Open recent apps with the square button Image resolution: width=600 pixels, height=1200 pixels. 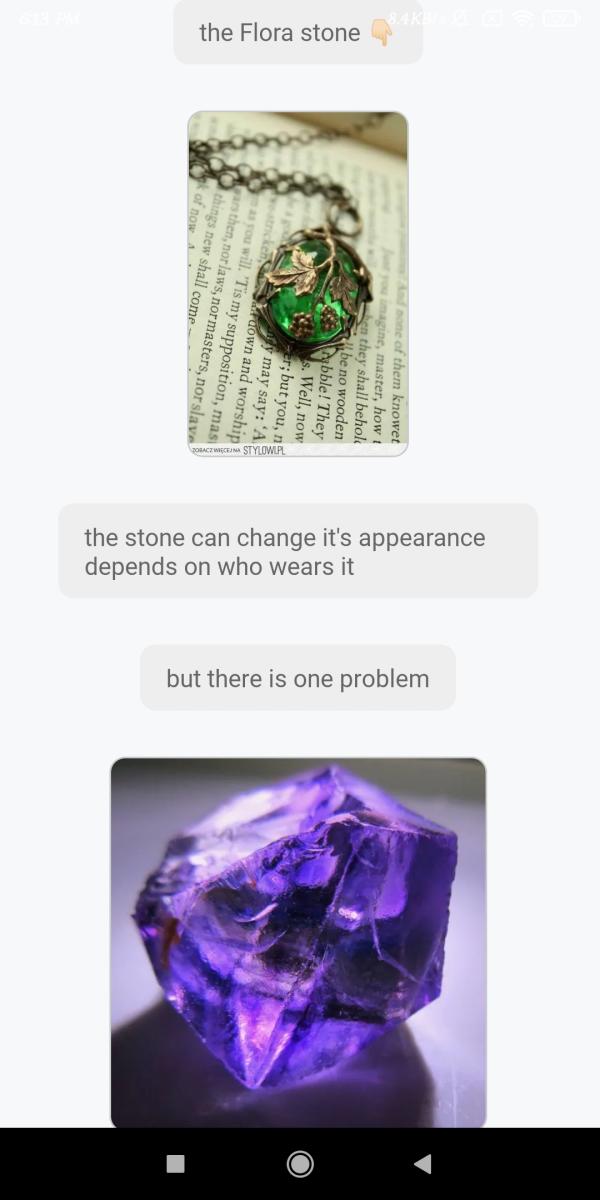point(175,1163)
